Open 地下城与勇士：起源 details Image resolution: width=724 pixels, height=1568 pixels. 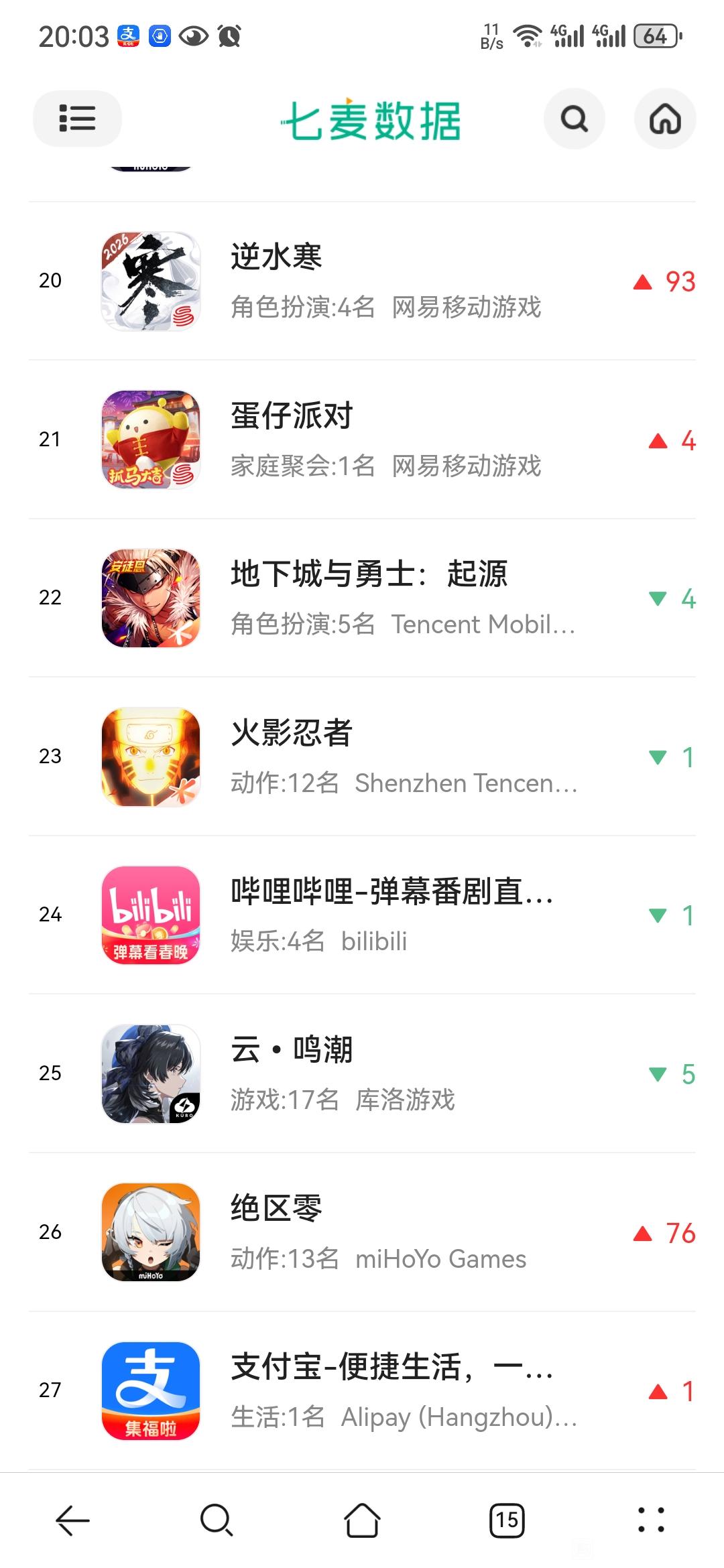click(362, 598)
